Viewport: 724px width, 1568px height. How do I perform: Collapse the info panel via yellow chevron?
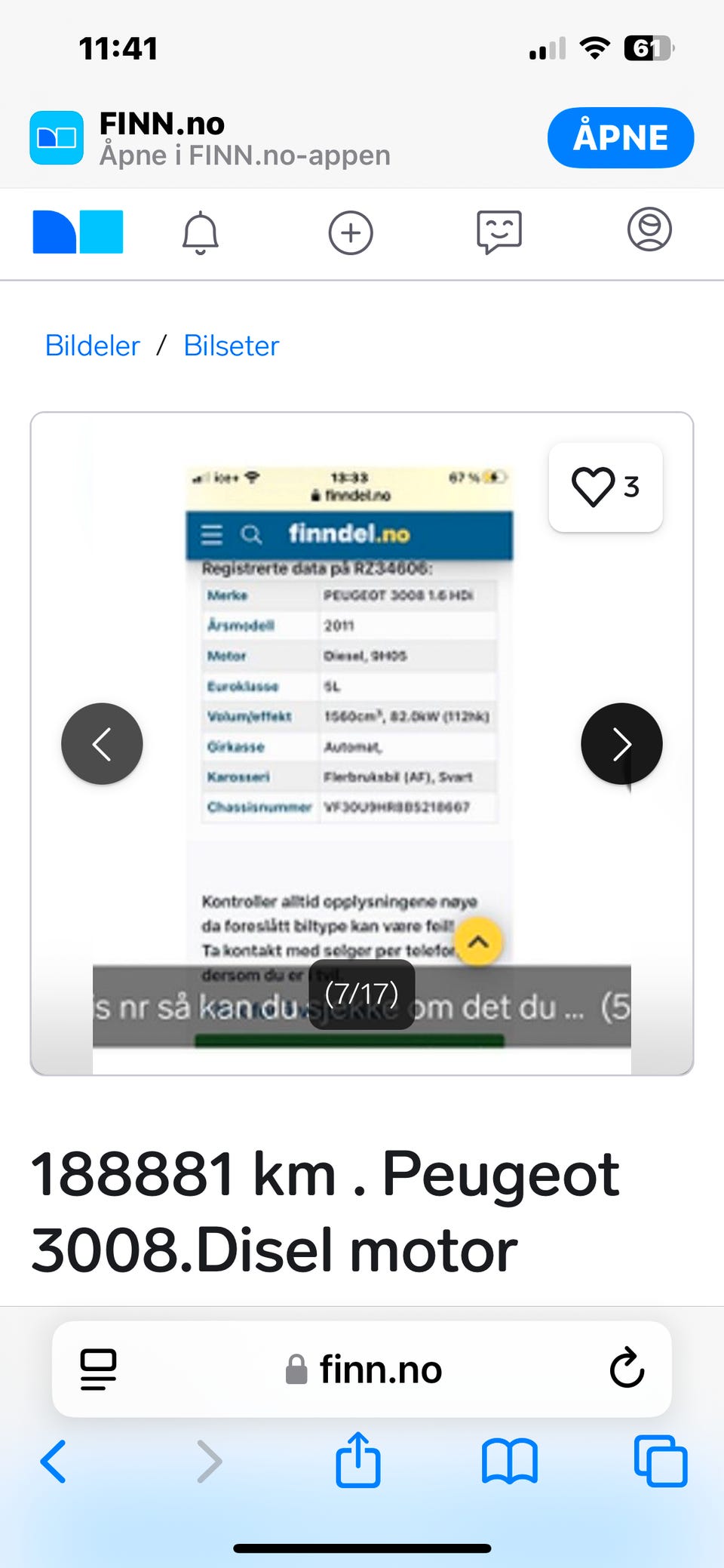pyautogui.click(x=477, y=942)
